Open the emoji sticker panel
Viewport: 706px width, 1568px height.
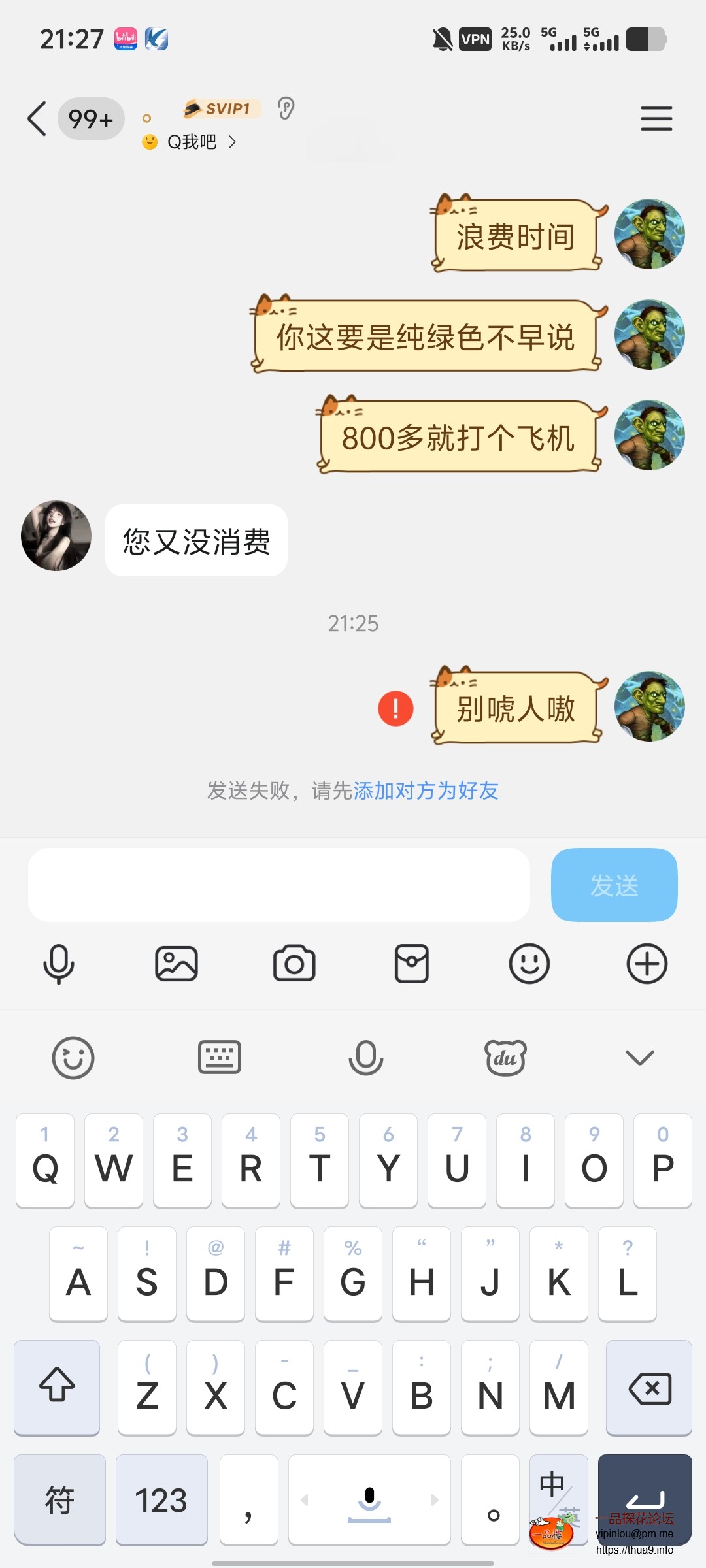529,964
